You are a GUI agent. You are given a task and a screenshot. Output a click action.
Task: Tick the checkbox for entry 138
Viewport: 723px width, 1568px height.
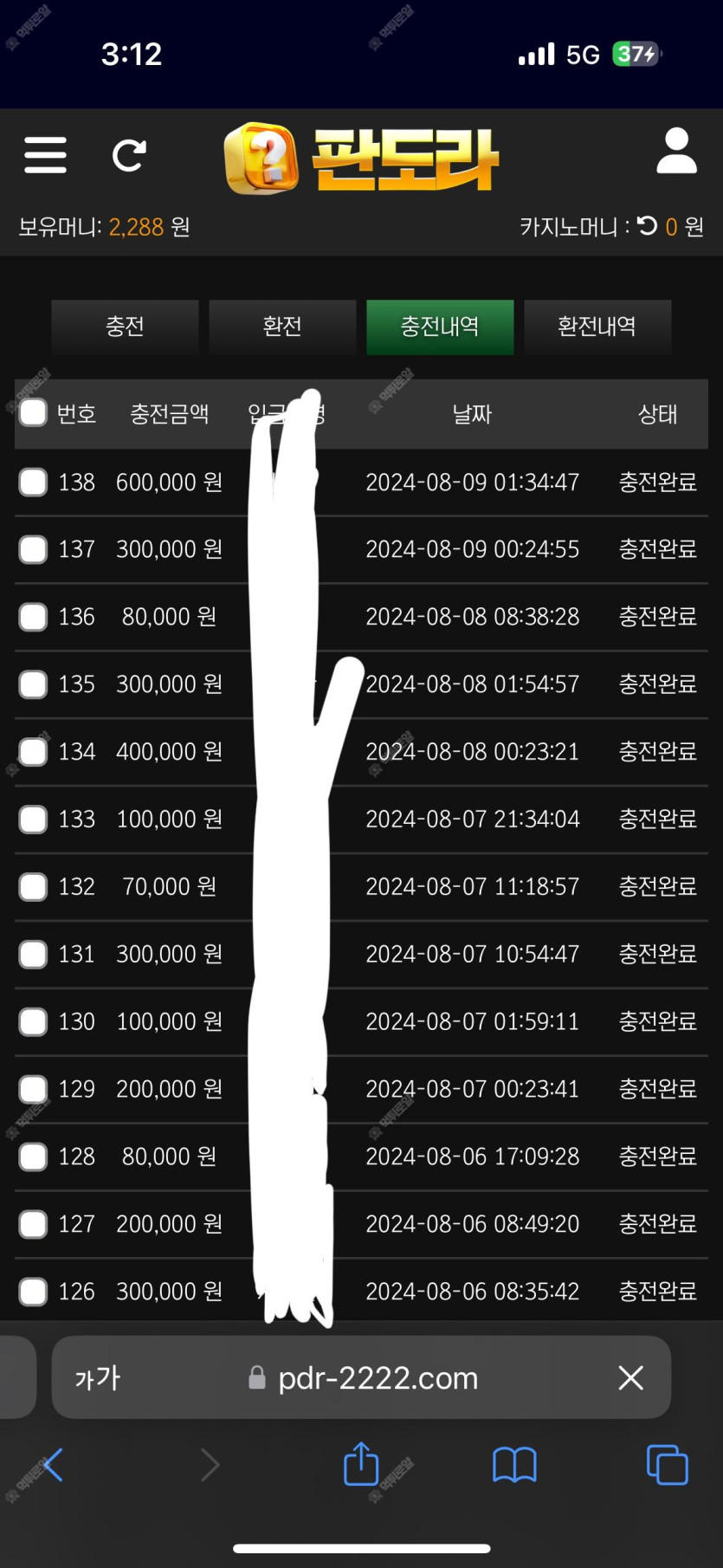(33, 482)
